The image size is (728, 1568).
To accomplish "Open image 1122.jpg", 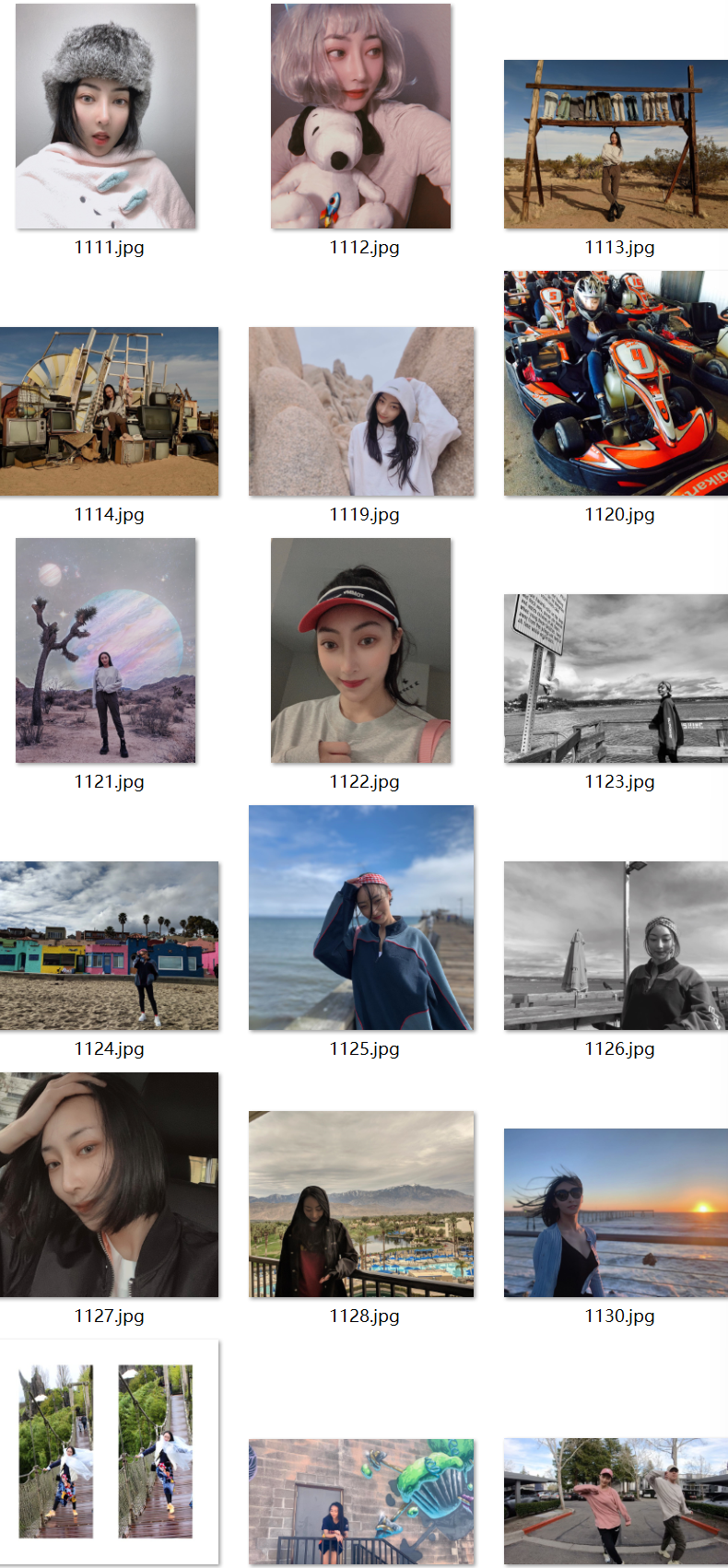I will click(361, 650).
